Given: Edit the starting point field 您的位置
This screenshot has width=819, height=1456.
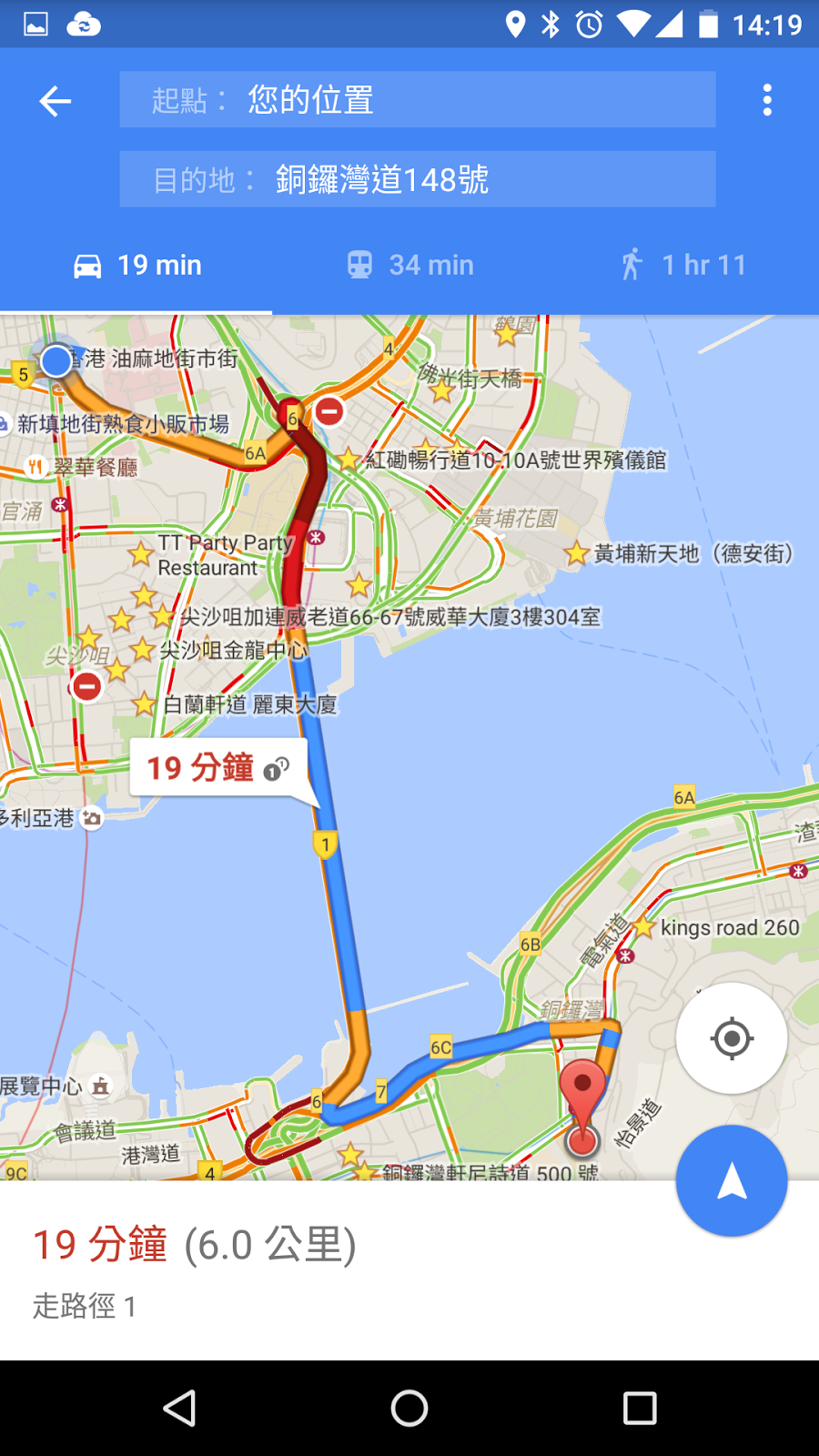Looking at the screenshot, I should pos(417,100).
